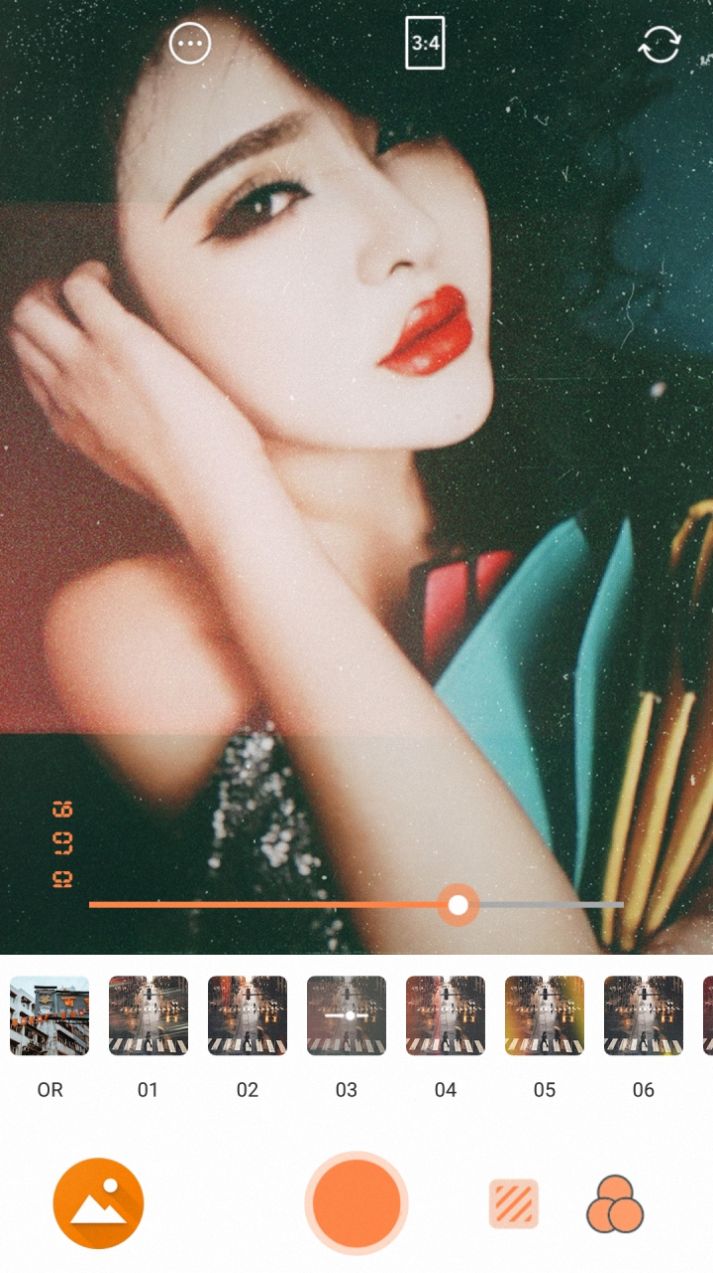Viewport: 713px width, 1273px height.
Task: Adjust the filter intensity slider
Action: 458,905
